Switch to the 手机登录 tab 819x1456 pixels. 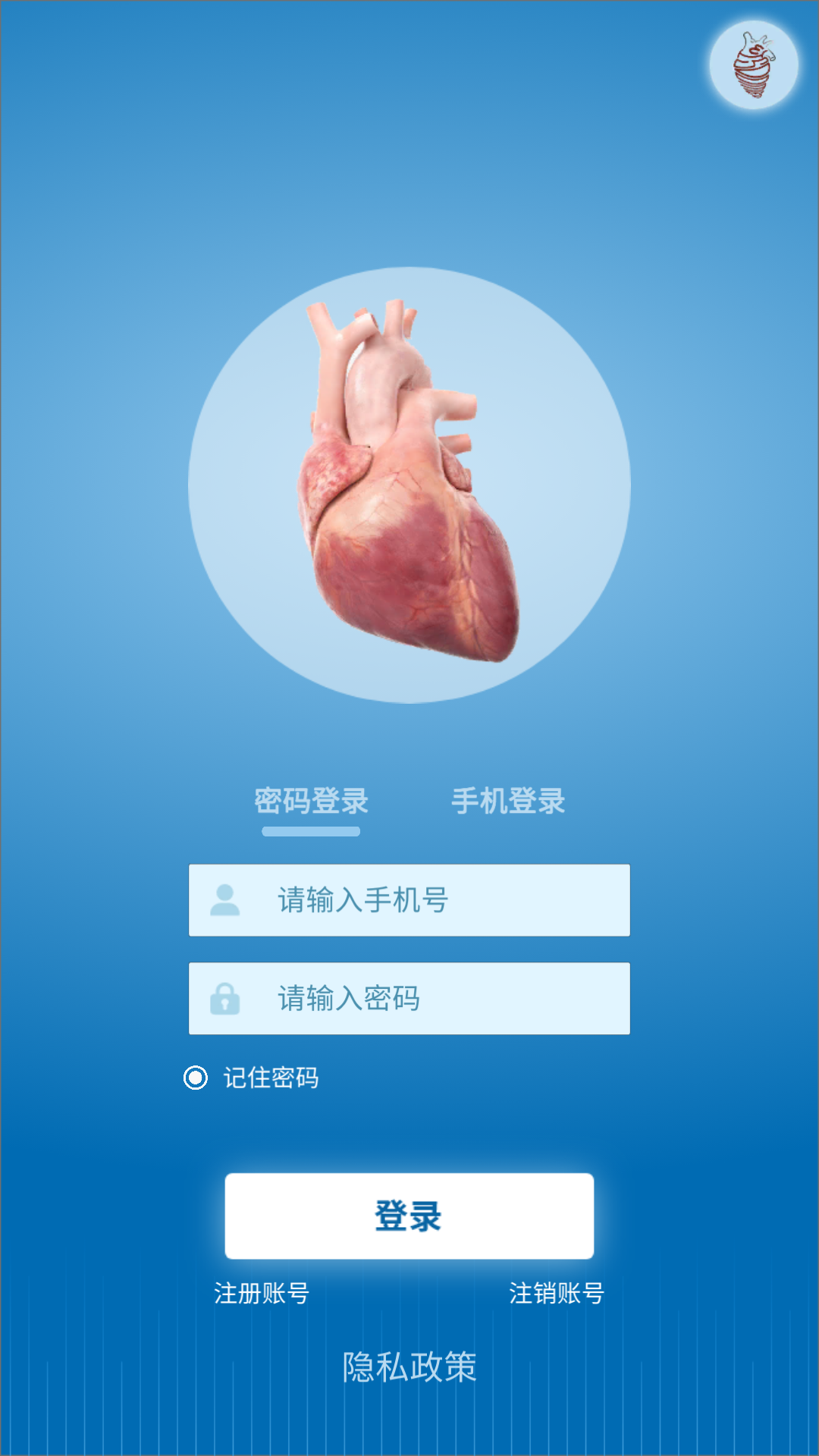click(x=508, y=802)
